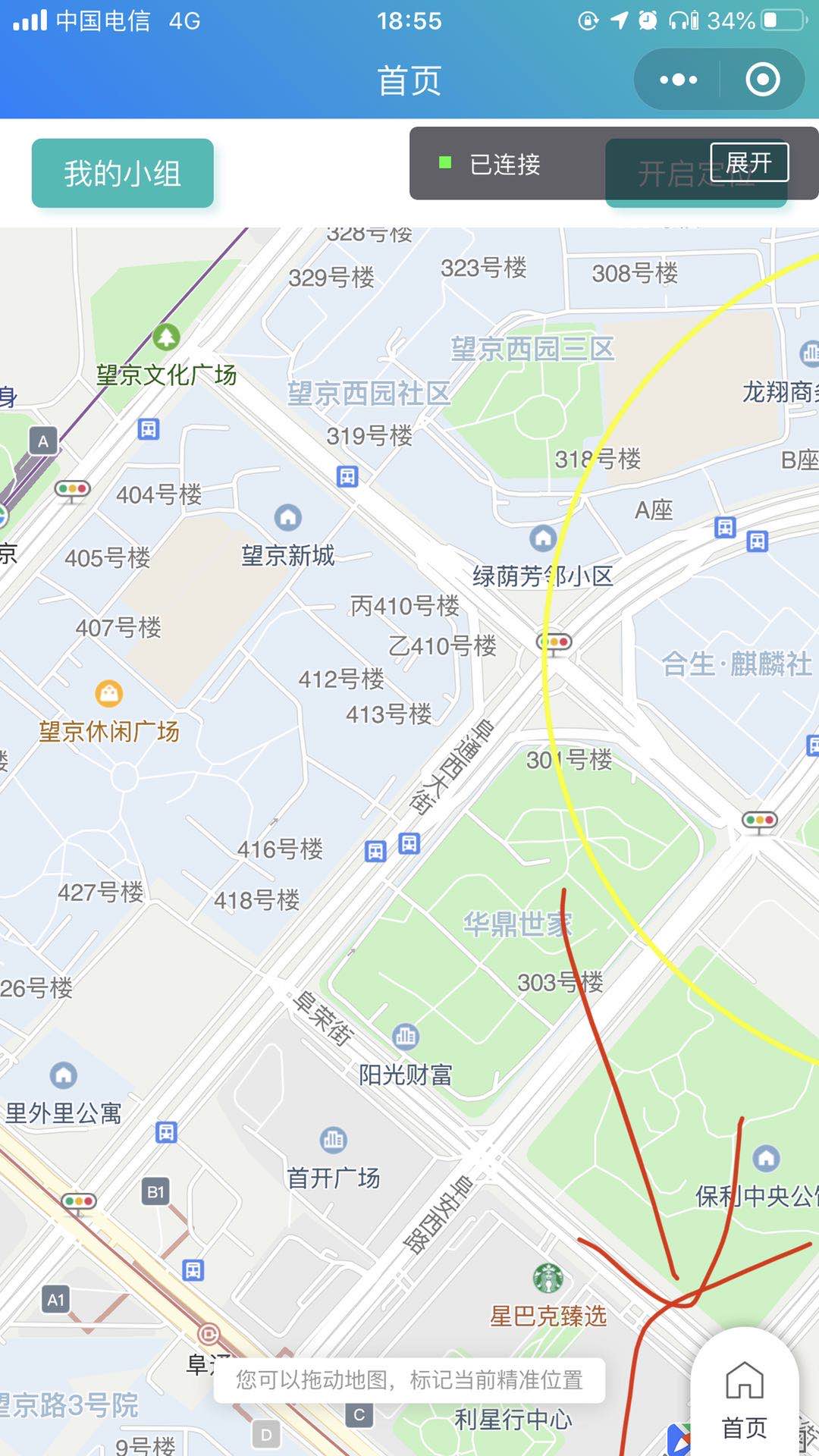Close the mini program via circle icon
The height and width of the screenshot is (1456, 819).
[x=762, y=80]
